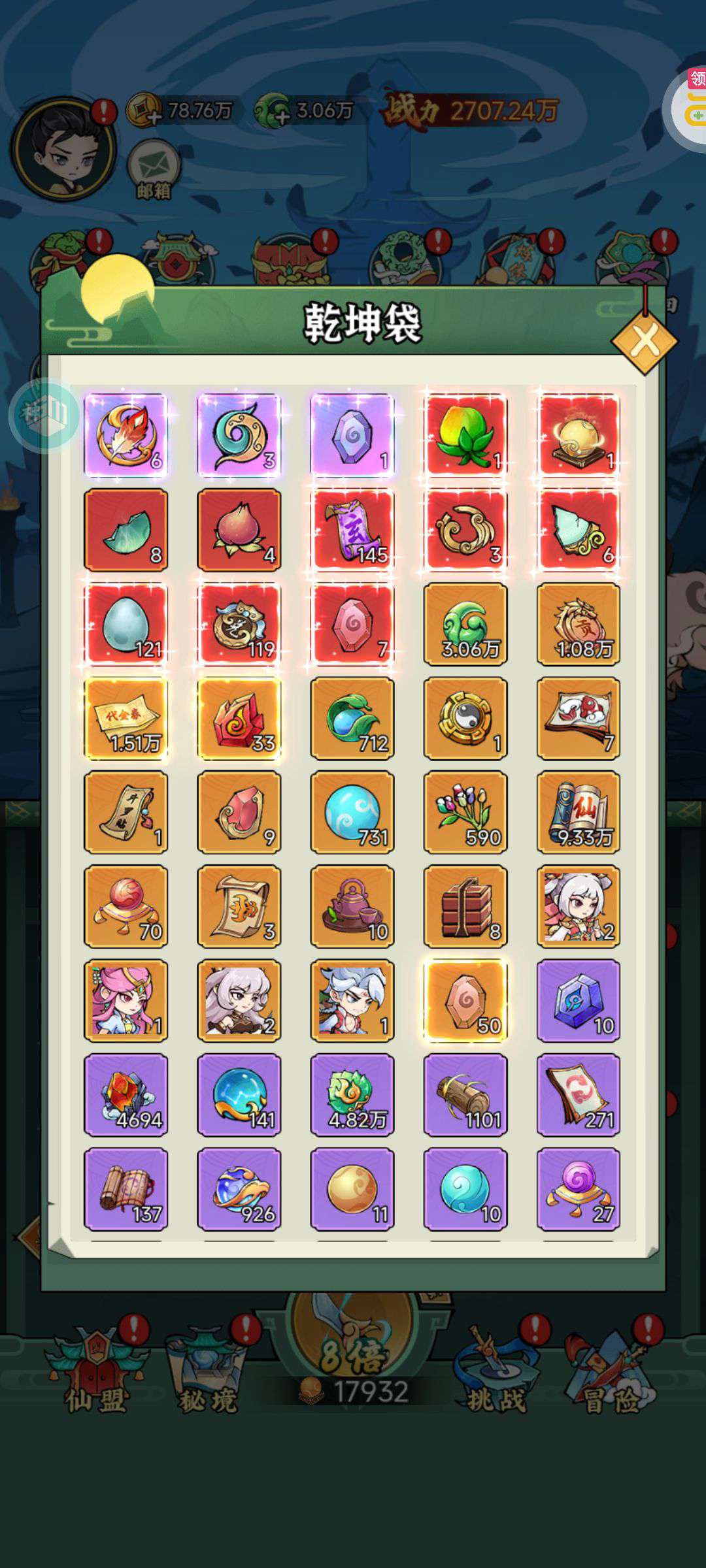Select the purple orb item with count 27
Image resolution: width=706 pixels, height=1568 pixels.
[x=579, y=1188]
